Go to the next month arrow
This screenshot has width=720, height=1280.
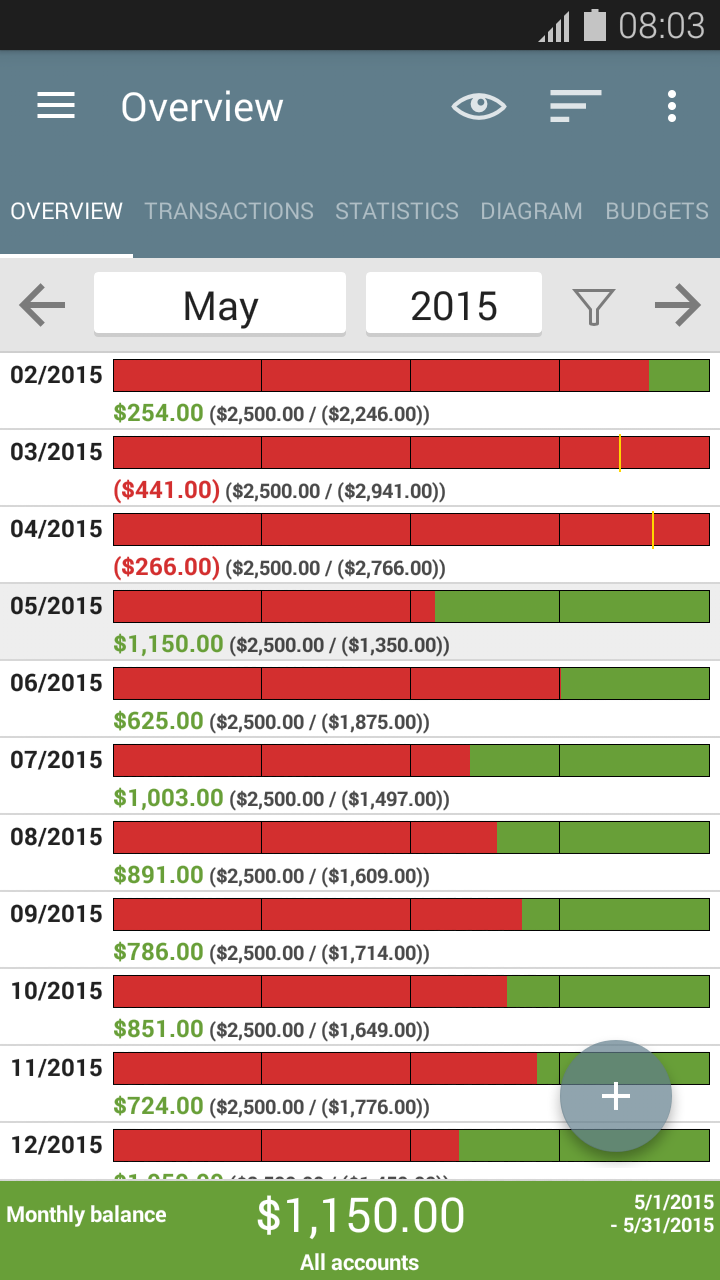coord(678,306)
